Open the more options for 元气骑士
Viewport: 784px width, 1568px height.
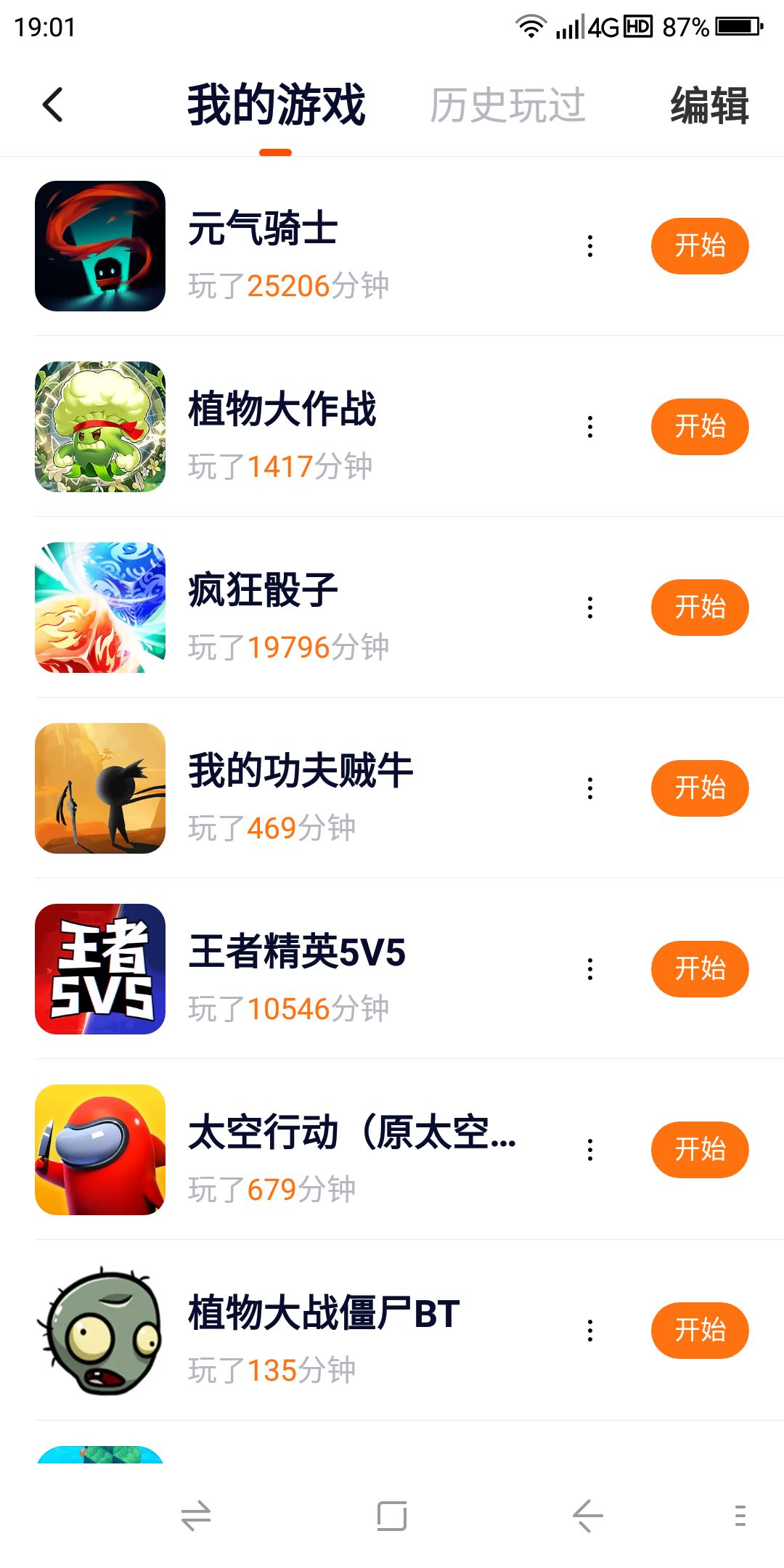[x=590, y=246]
